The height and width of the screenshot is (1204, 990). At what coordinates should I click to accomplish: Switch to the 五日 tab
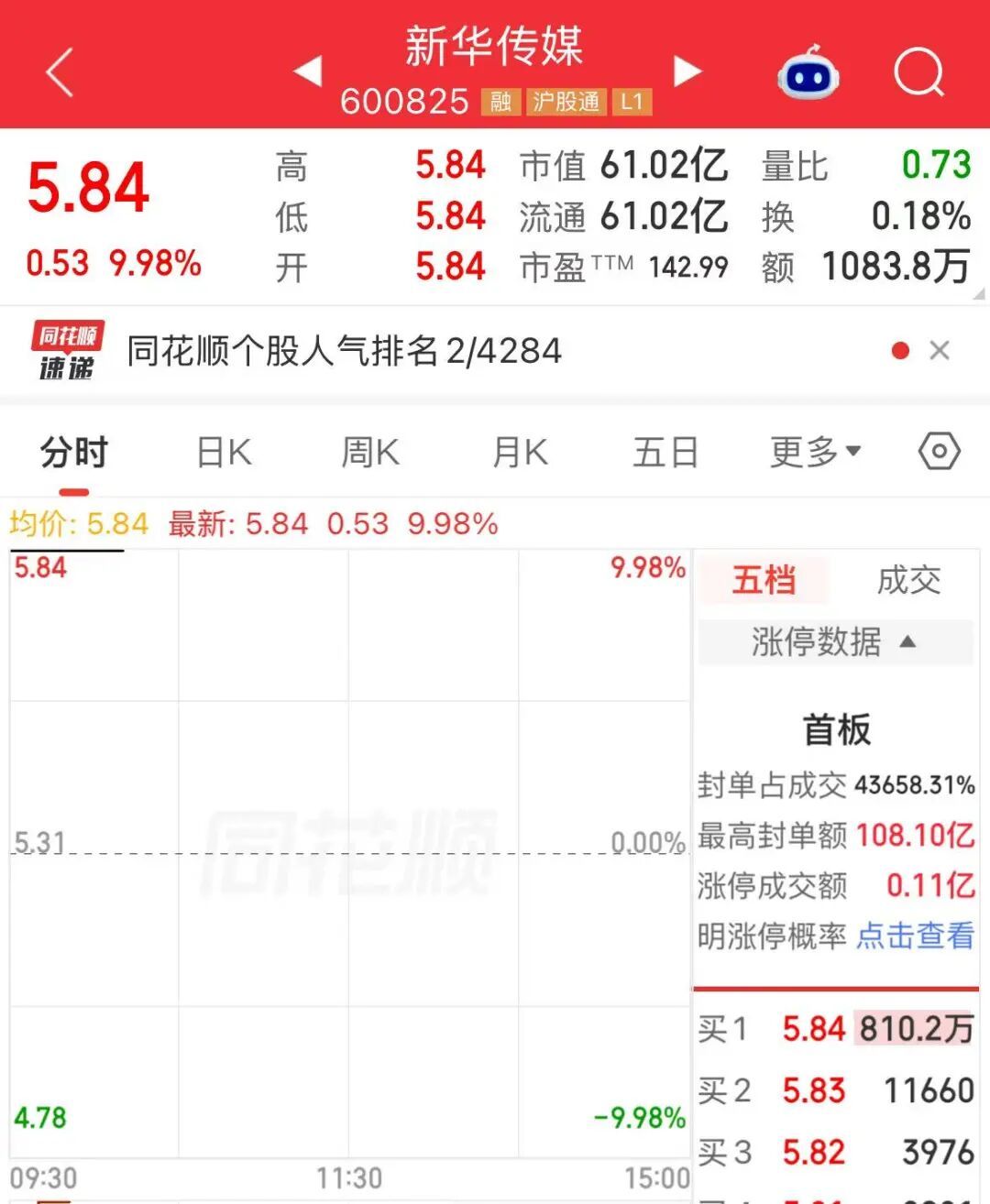pyautogui.click(x=666, y=453)
